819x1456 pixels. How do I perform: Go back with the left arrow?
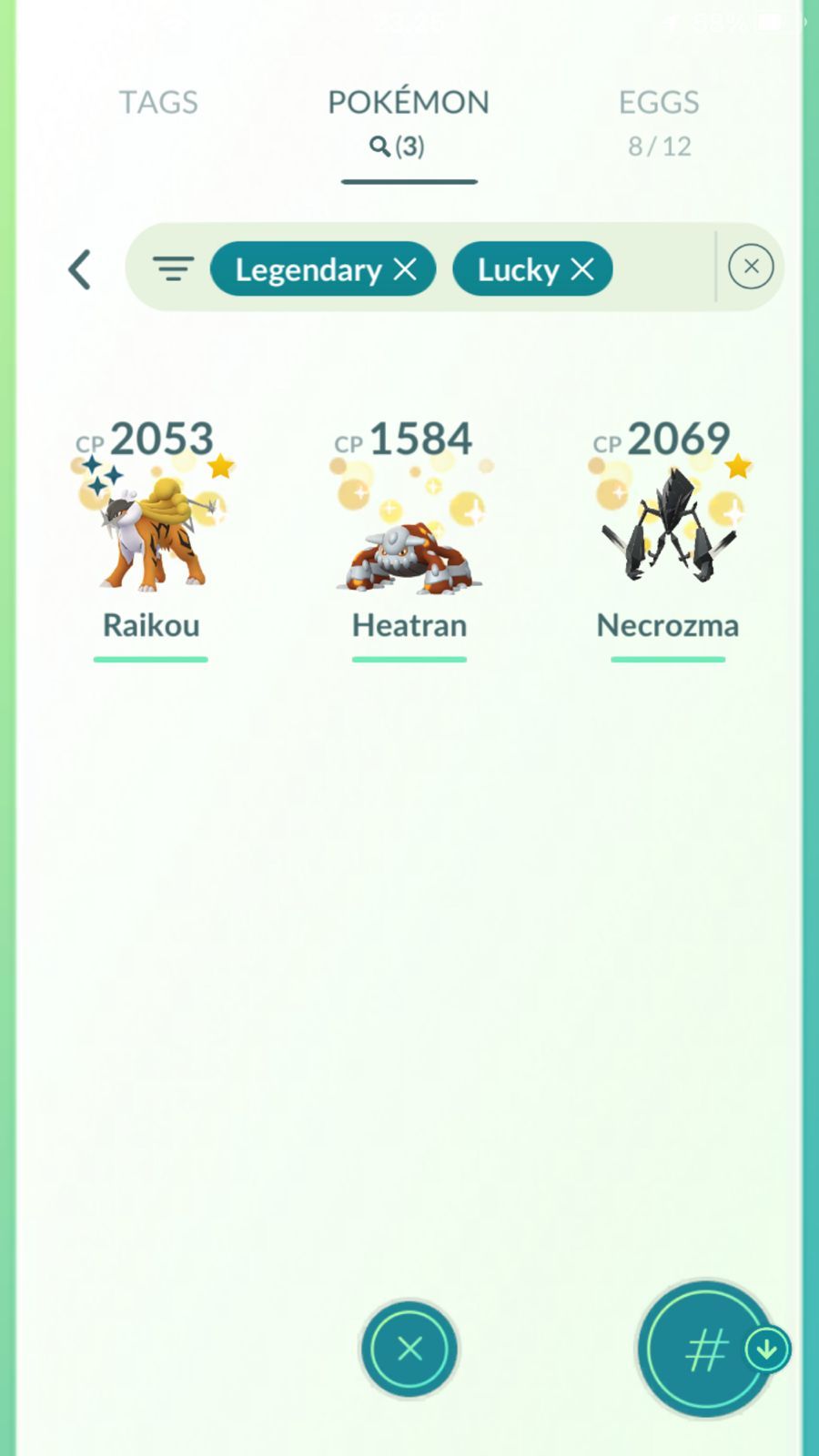point(80,269)
